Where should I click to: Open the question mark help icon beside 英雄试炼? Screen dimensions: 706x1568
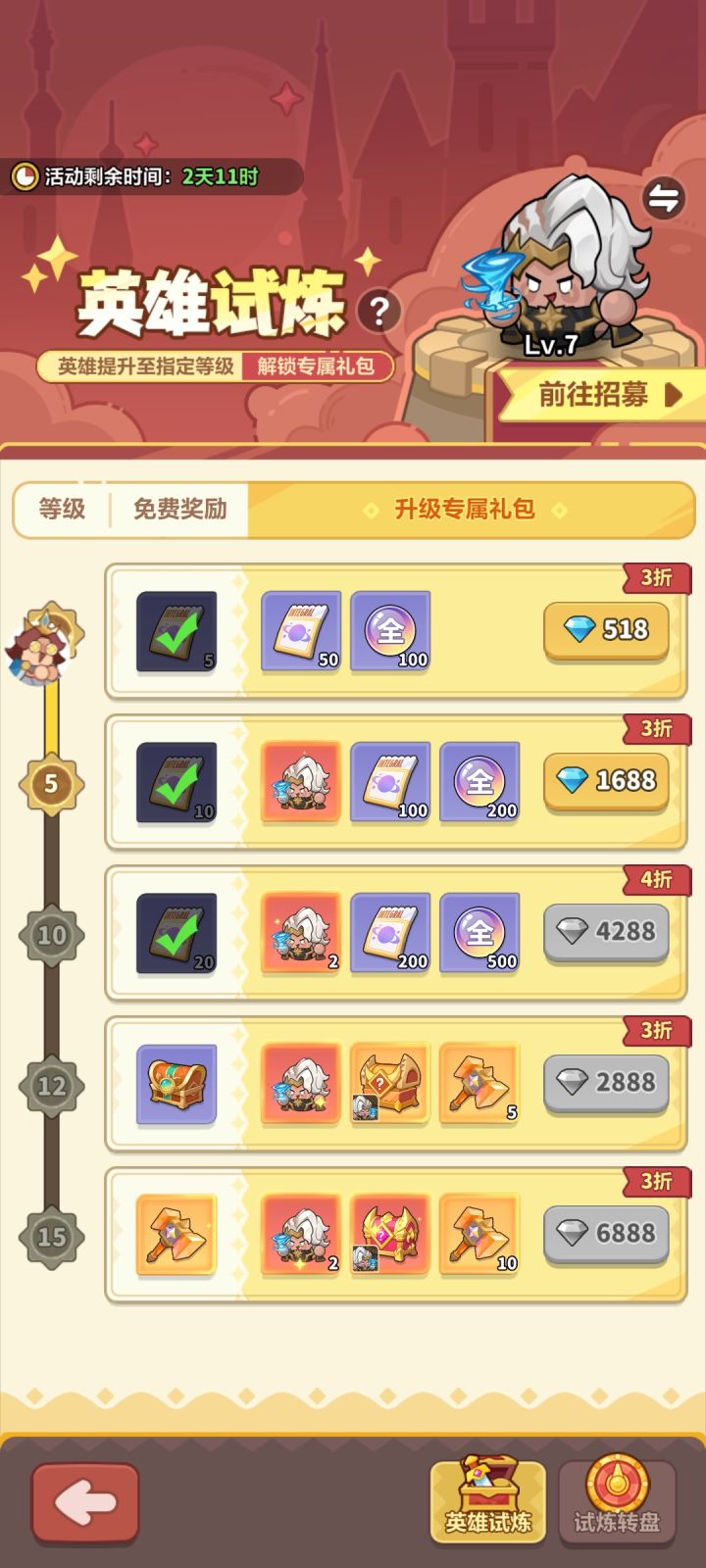click(380, 308)
